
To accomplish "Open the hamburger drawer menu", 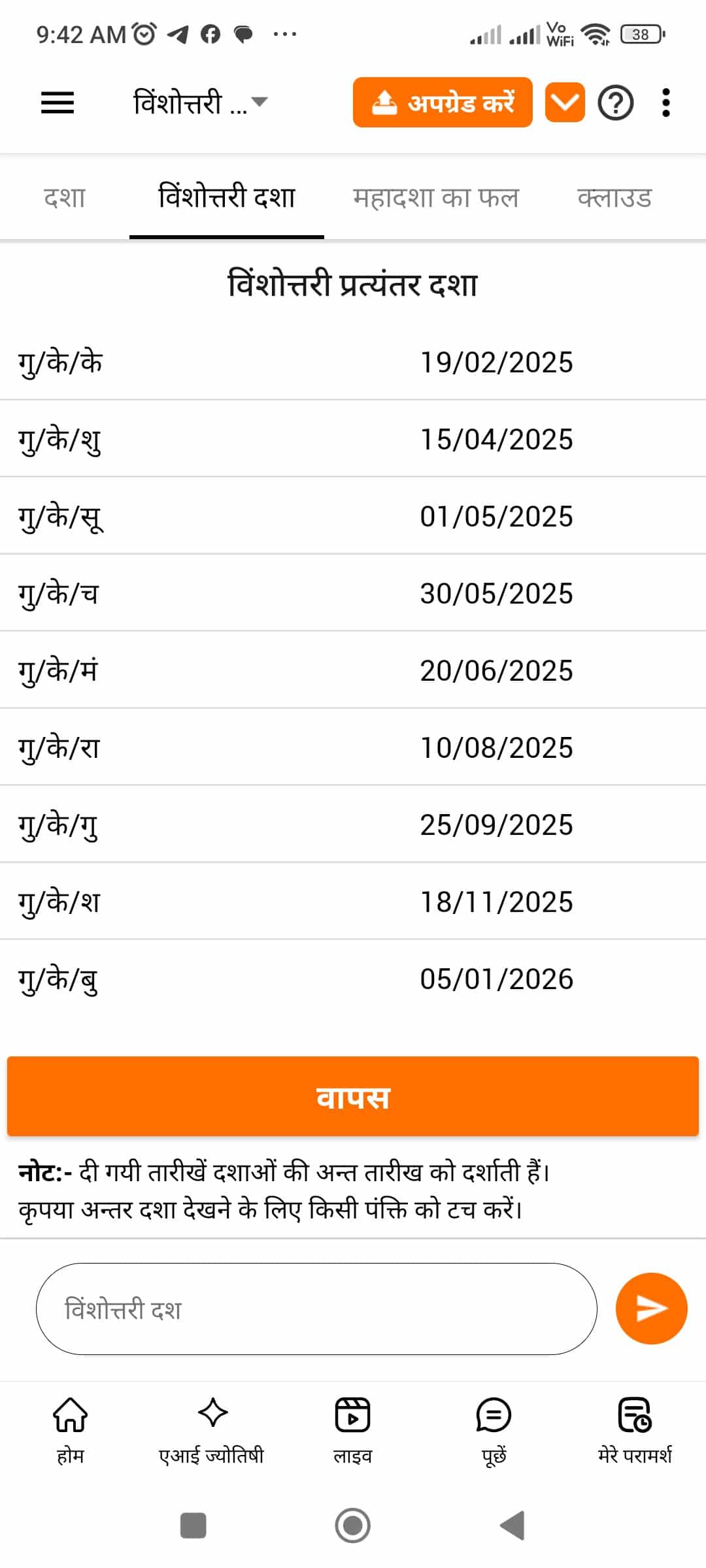I will click(x=58, y=103).
